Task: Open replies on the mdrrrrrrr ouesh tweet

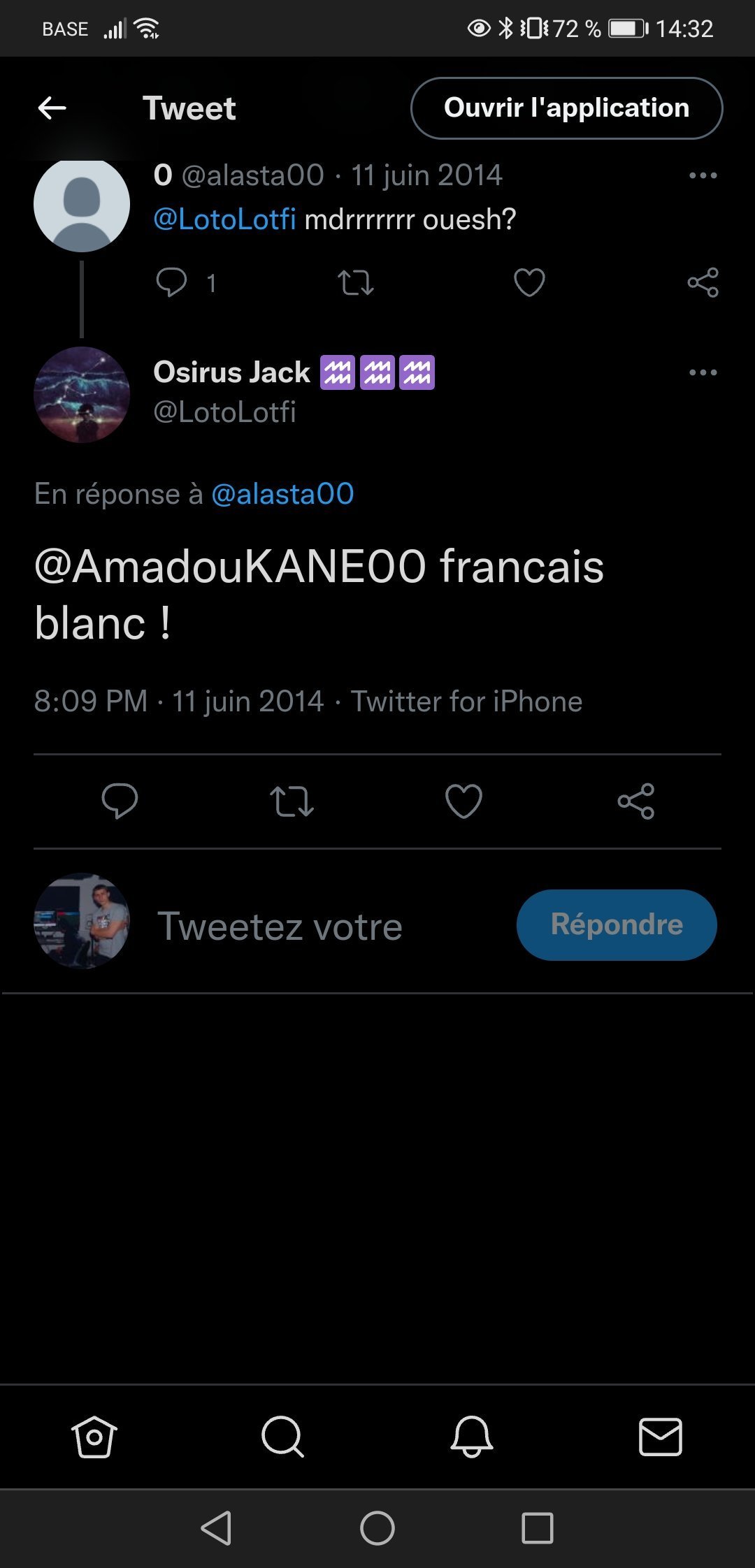Action: [x=171, y=282]
